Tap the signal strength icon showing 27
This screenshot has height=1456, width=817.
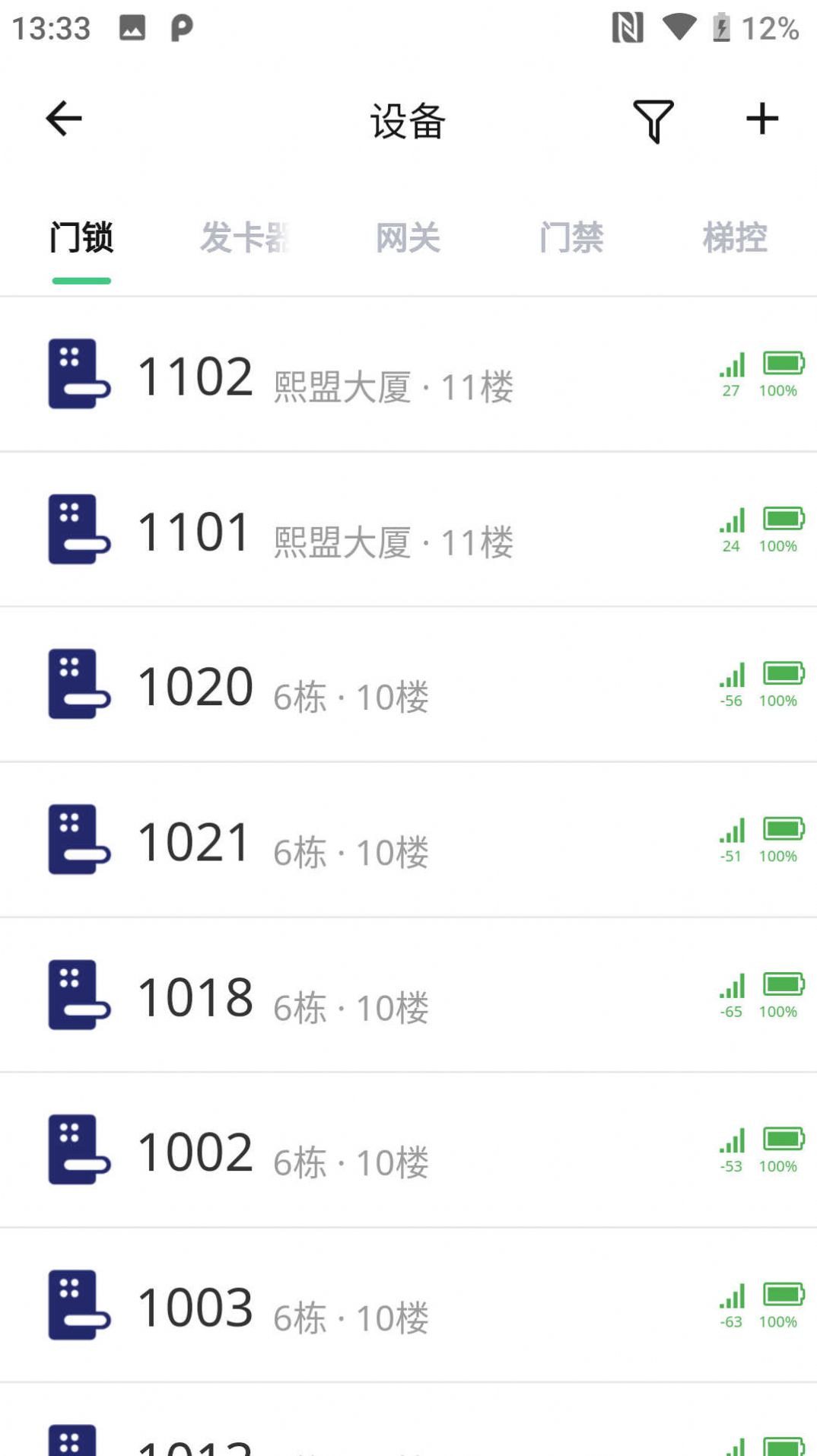tap(730, 367)
